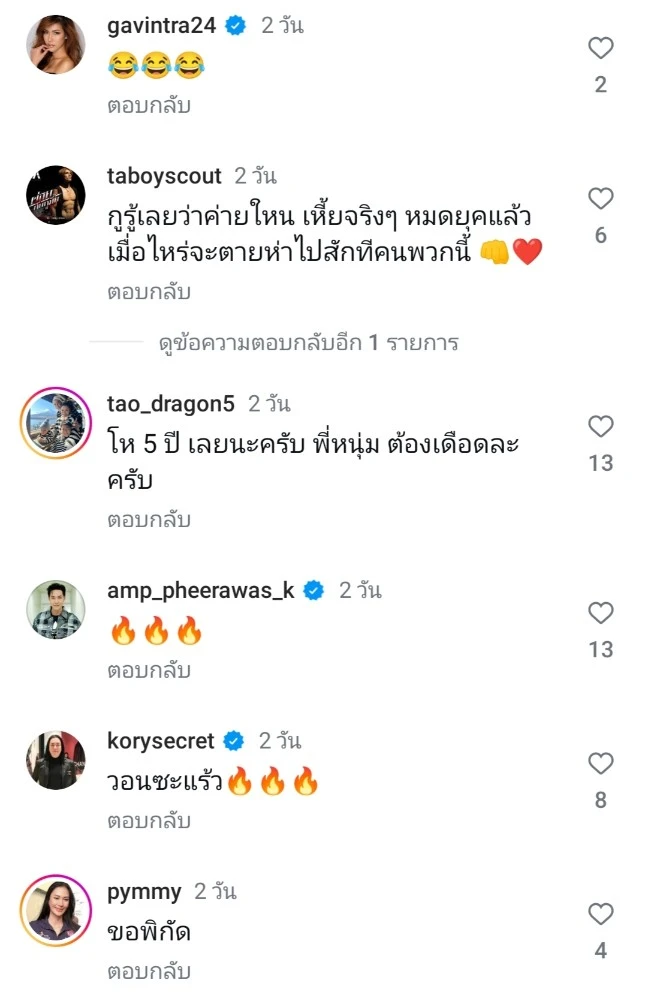This screenshot has height=998, width=645.
Task: Reply to pymmy's comment
Action: pyautogui.click(x=149, y=971)
